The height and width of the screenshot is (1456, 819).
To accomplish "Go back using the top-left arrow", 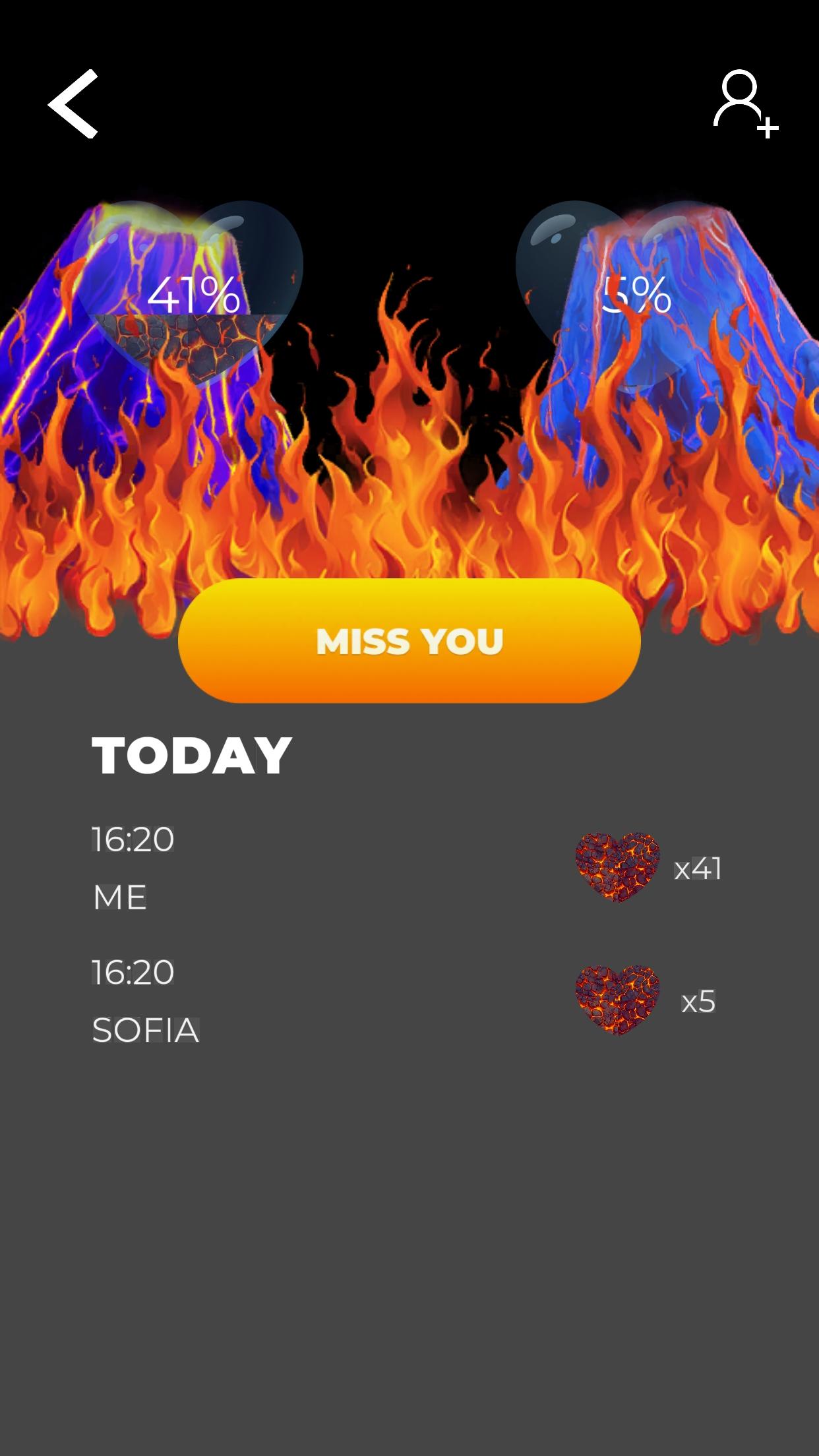I will 73,104.
